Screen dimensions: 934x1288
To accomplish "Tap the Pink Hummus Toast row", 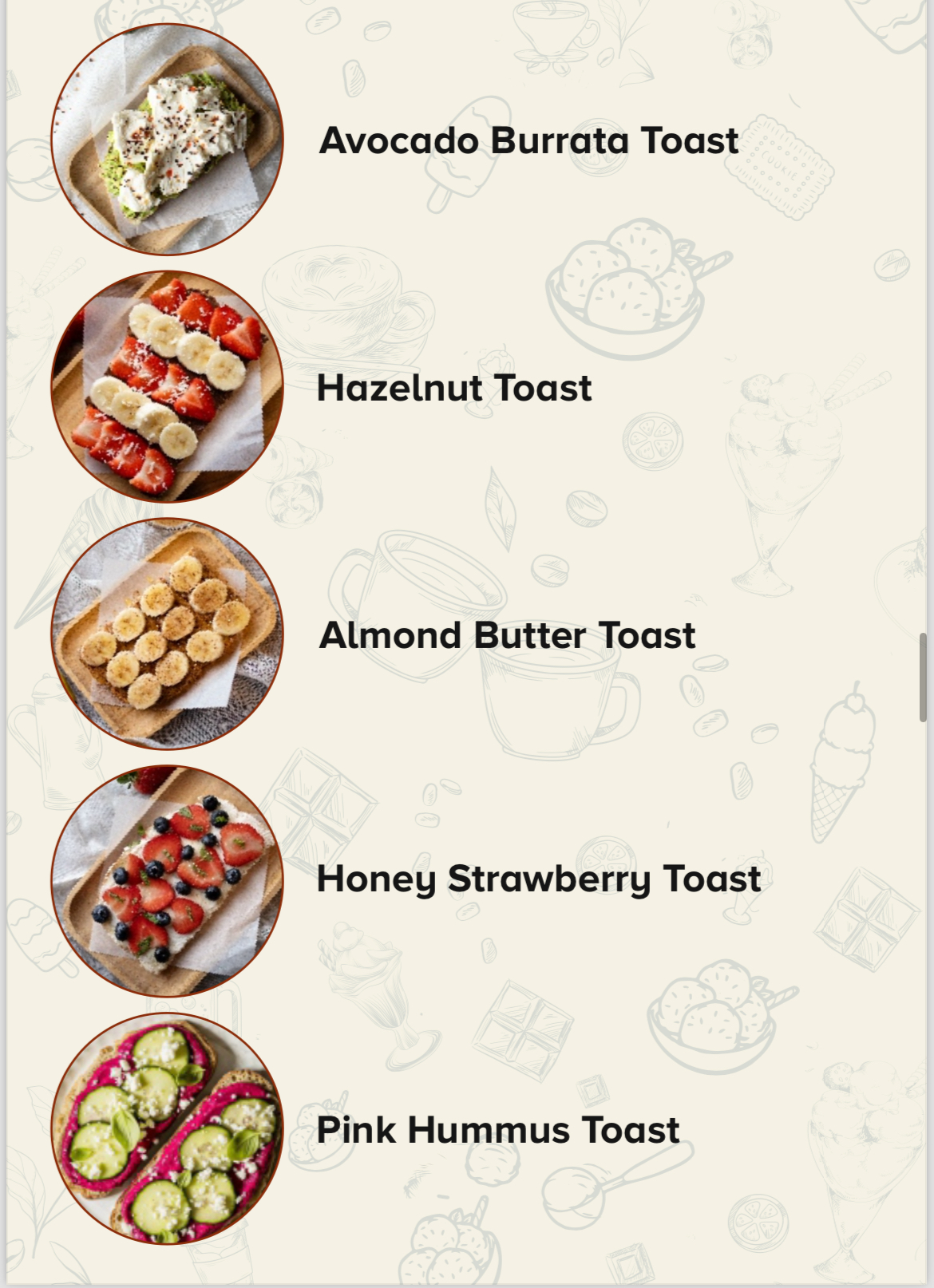I will pos(497,1130).
